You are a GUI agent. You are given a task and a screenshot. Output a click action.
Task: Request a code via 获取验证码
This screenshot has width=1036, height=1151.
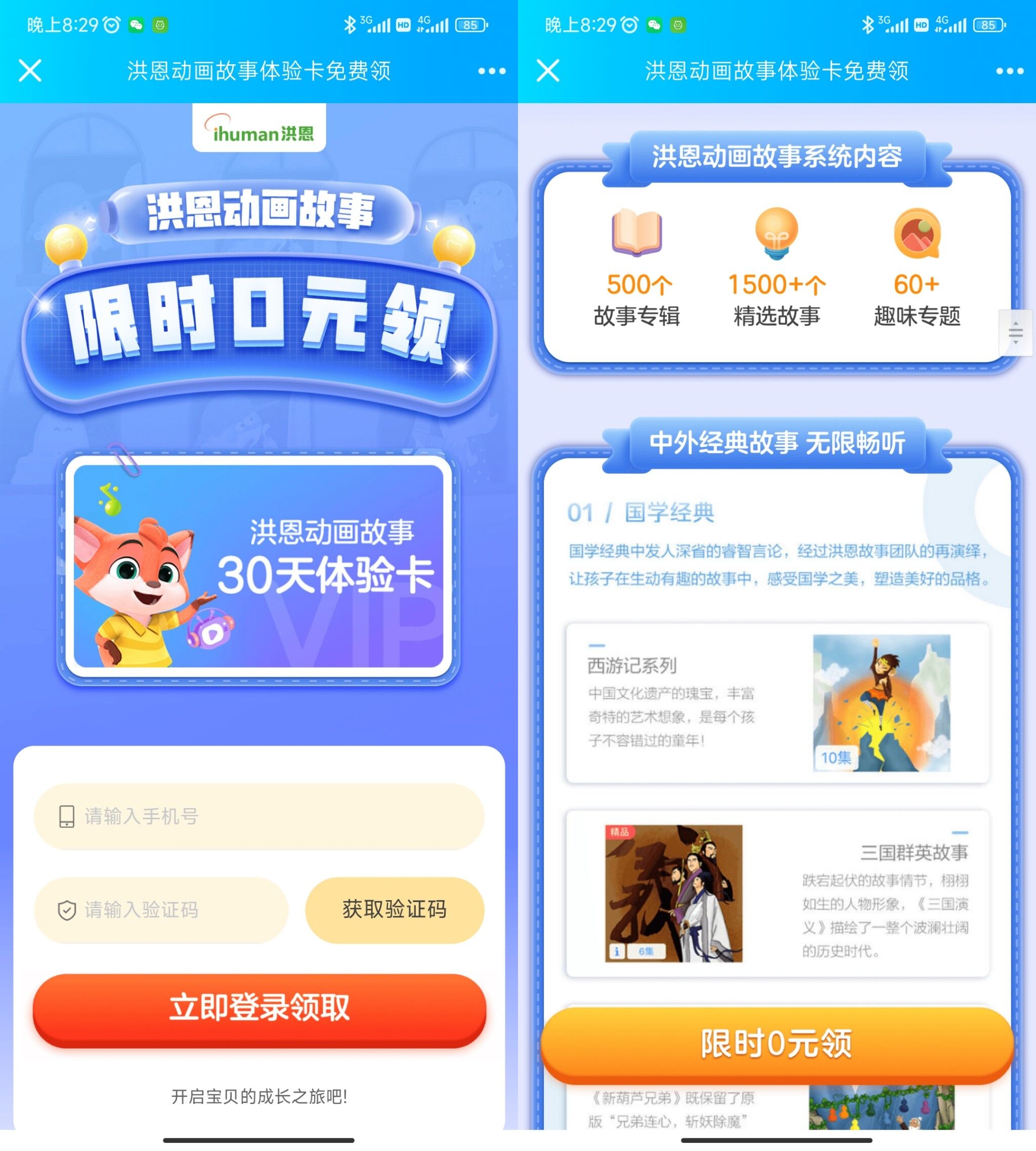coord(395,909)
